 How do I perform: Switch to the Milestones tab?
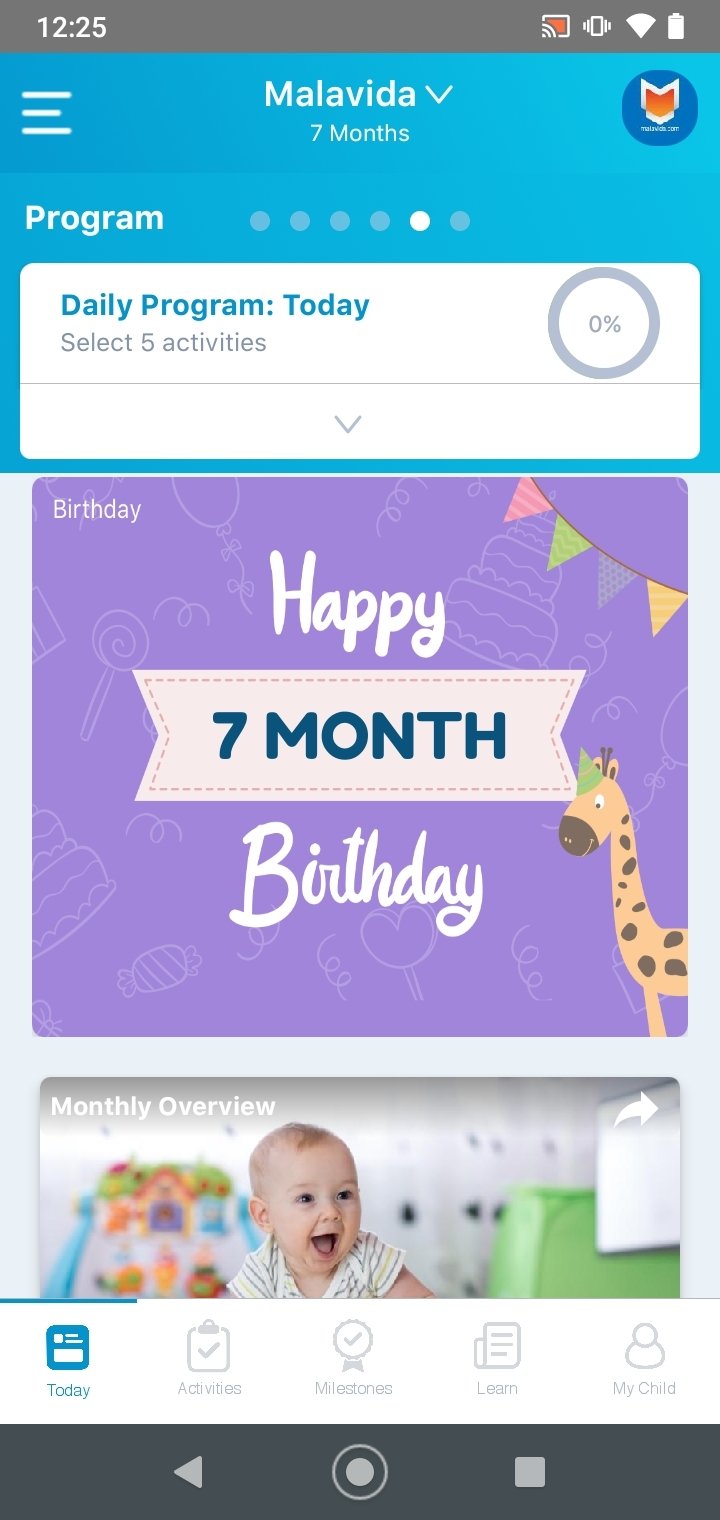pos(353,1359)
